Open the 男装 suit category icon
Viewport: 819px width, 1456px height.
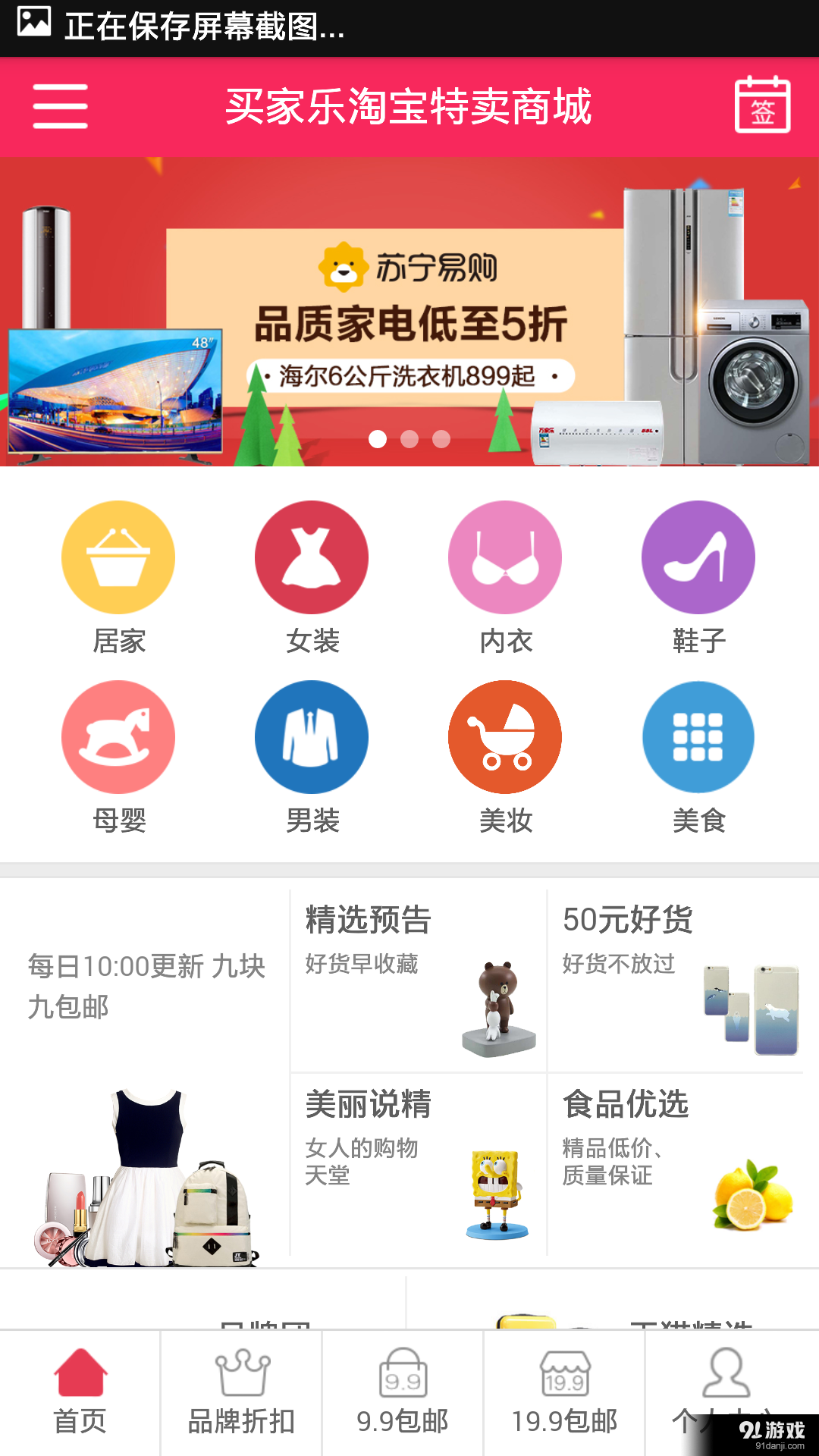311,736
